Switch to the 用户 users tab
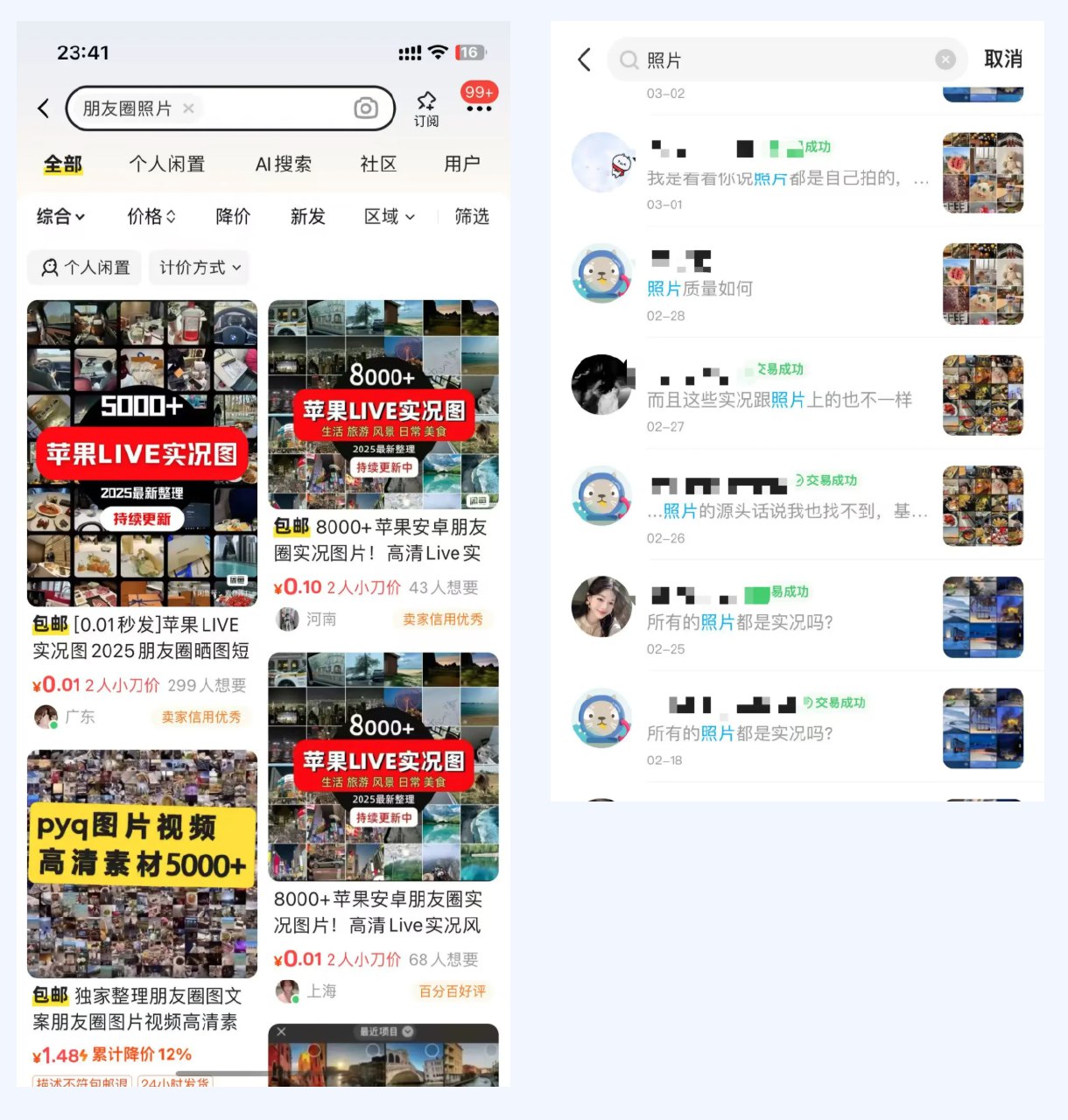 tap(462, 164)
